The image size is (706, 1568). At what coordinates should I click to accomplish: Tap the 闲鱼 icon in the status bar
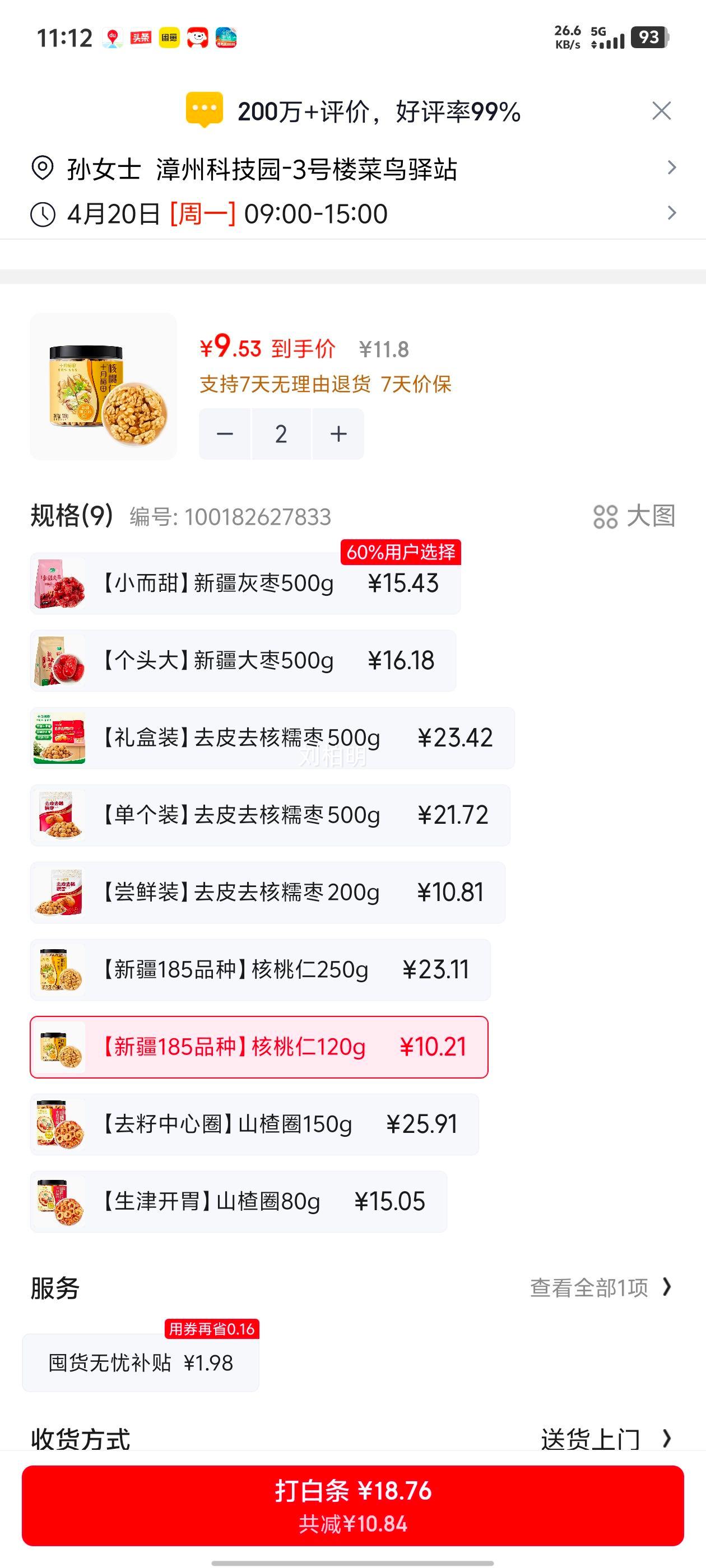[170, 38]
